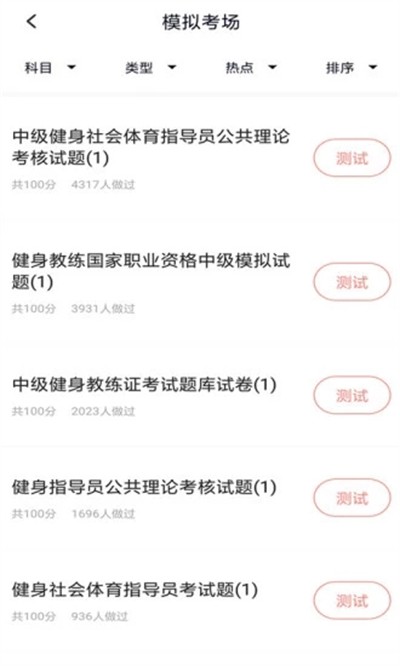Screen dimensions: 400x666
Task: Open the 健身指导员公共理论考核试题(1) row
Action: tap(200, 498)
